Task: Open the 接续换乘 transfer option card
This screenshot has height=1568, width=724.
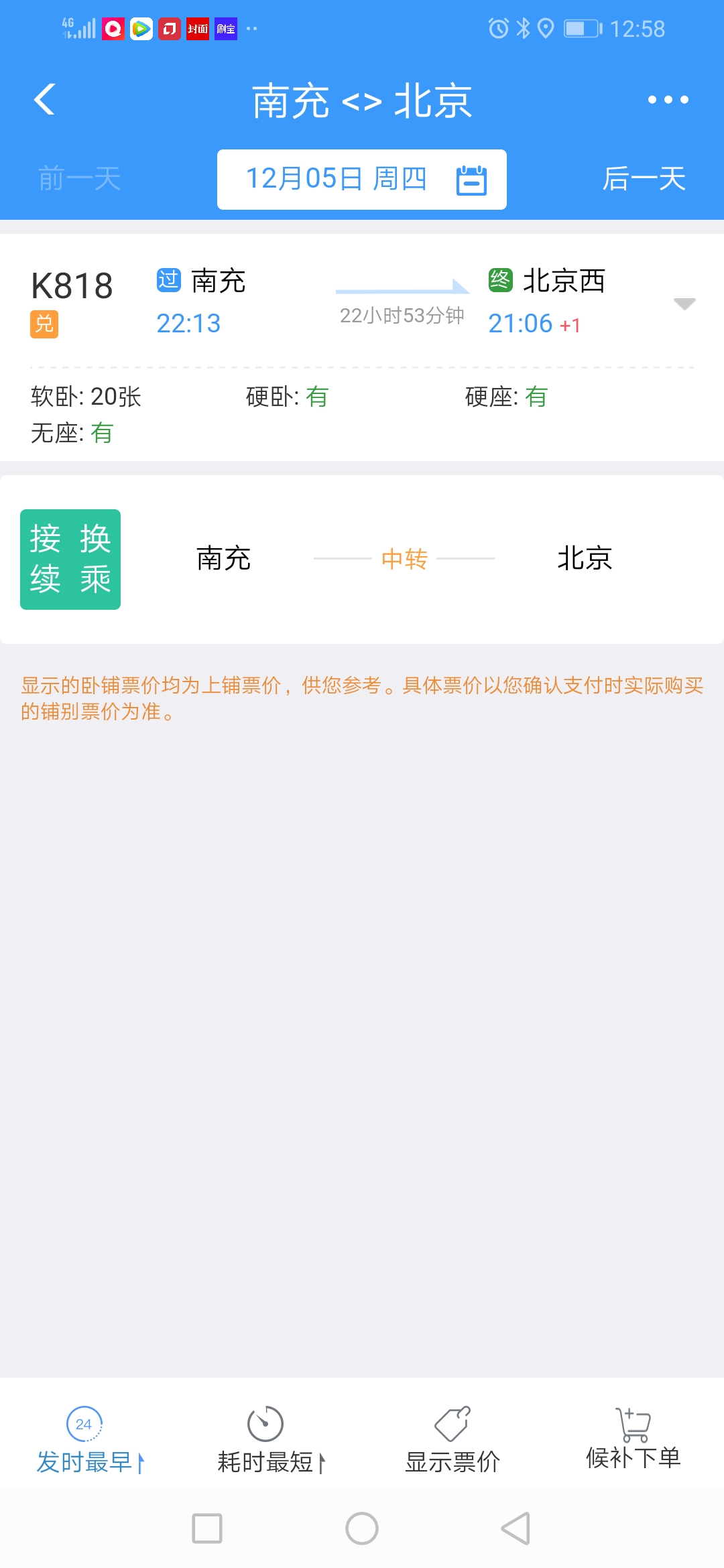Action: tap(362, 560)
